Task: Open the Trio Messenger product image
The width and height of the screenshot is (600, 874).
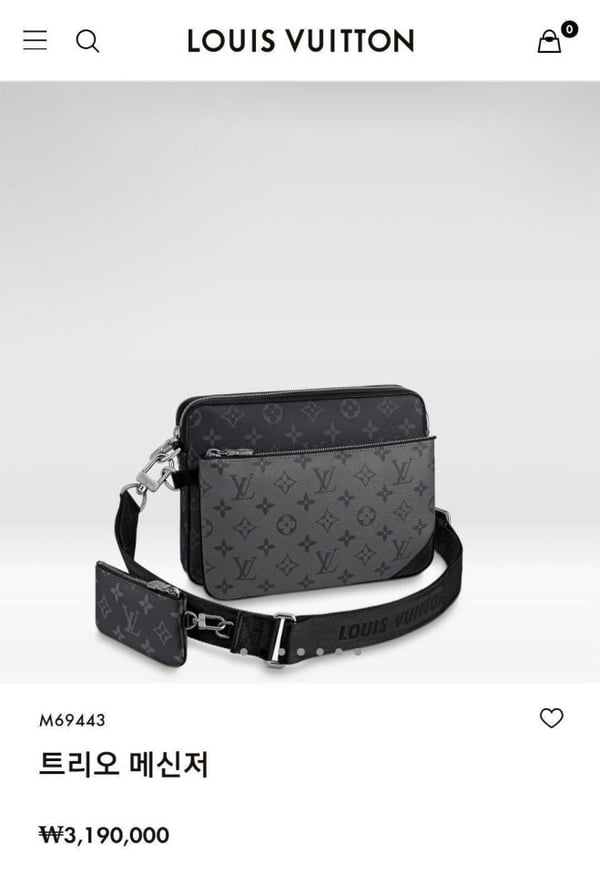Action: [300, 500]
